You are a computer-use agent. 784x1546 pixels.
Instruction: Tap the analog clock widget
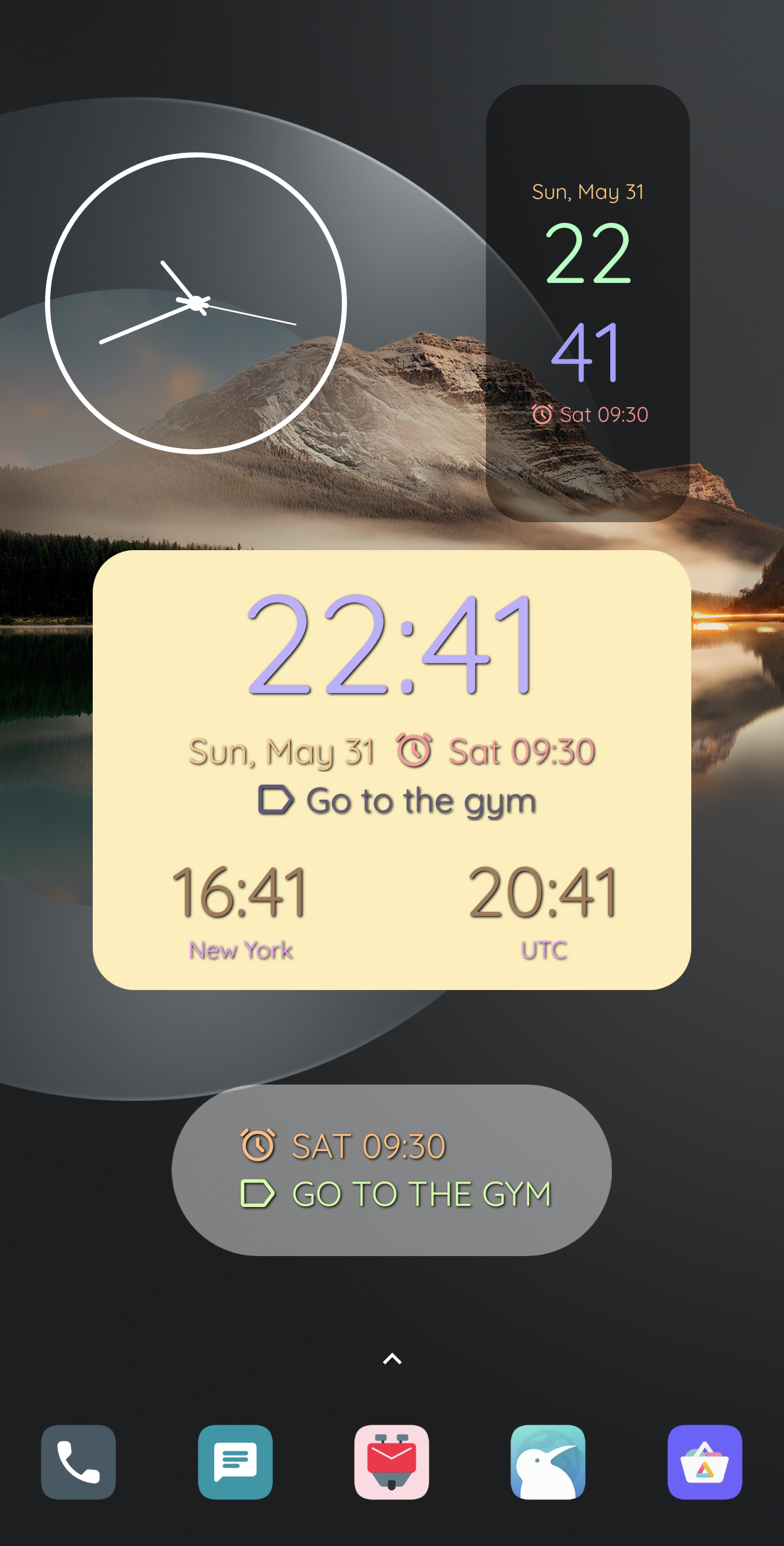point(195,303)
